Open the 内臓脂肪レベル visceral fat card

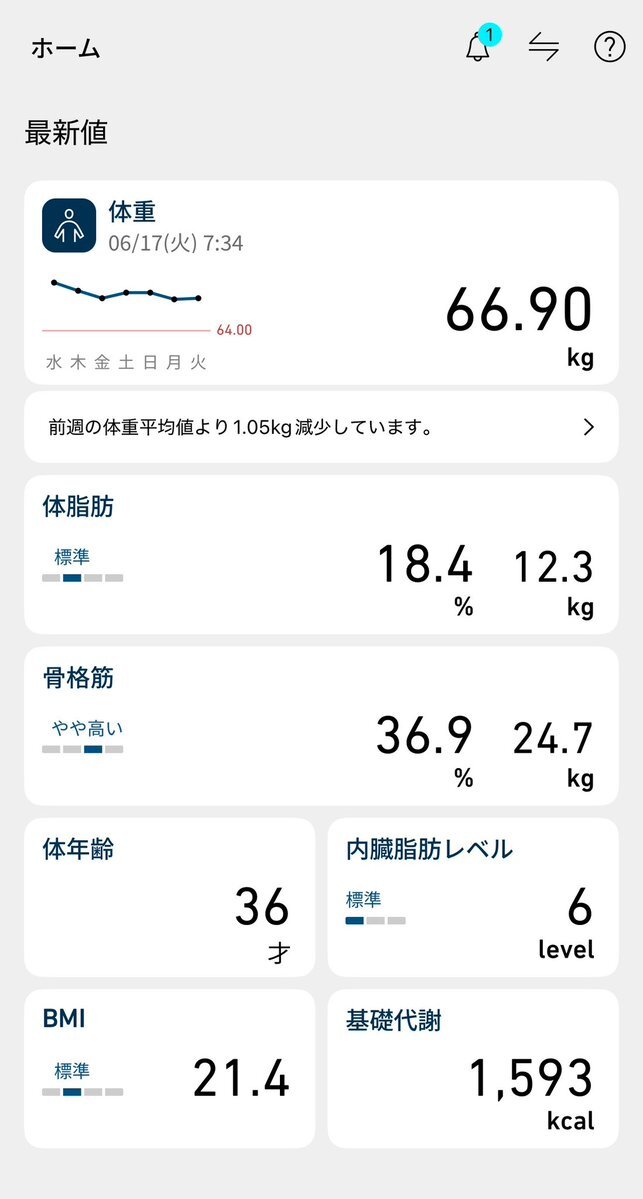(x=473, y=897)
